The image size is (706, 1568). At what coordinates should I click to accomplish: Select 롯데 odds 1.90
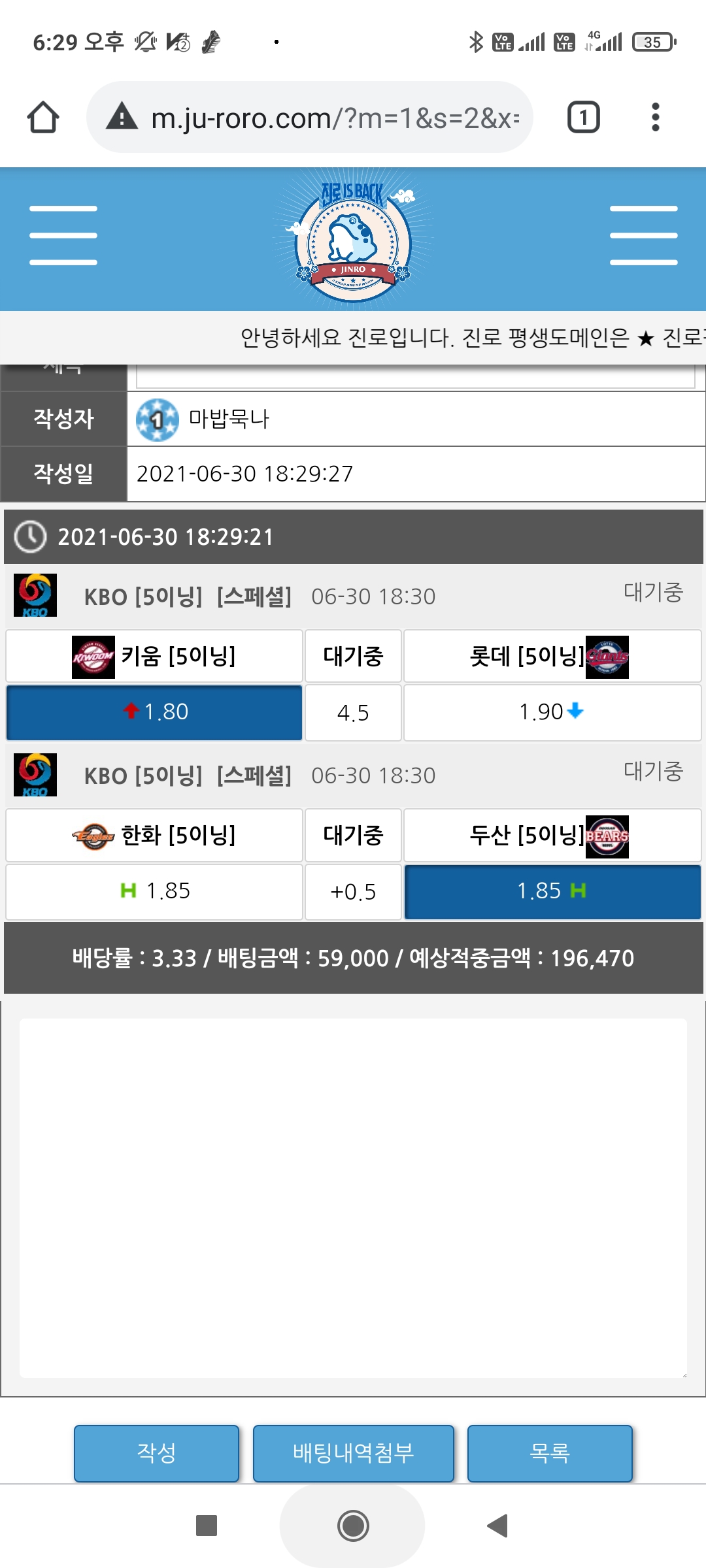[552, 712]
